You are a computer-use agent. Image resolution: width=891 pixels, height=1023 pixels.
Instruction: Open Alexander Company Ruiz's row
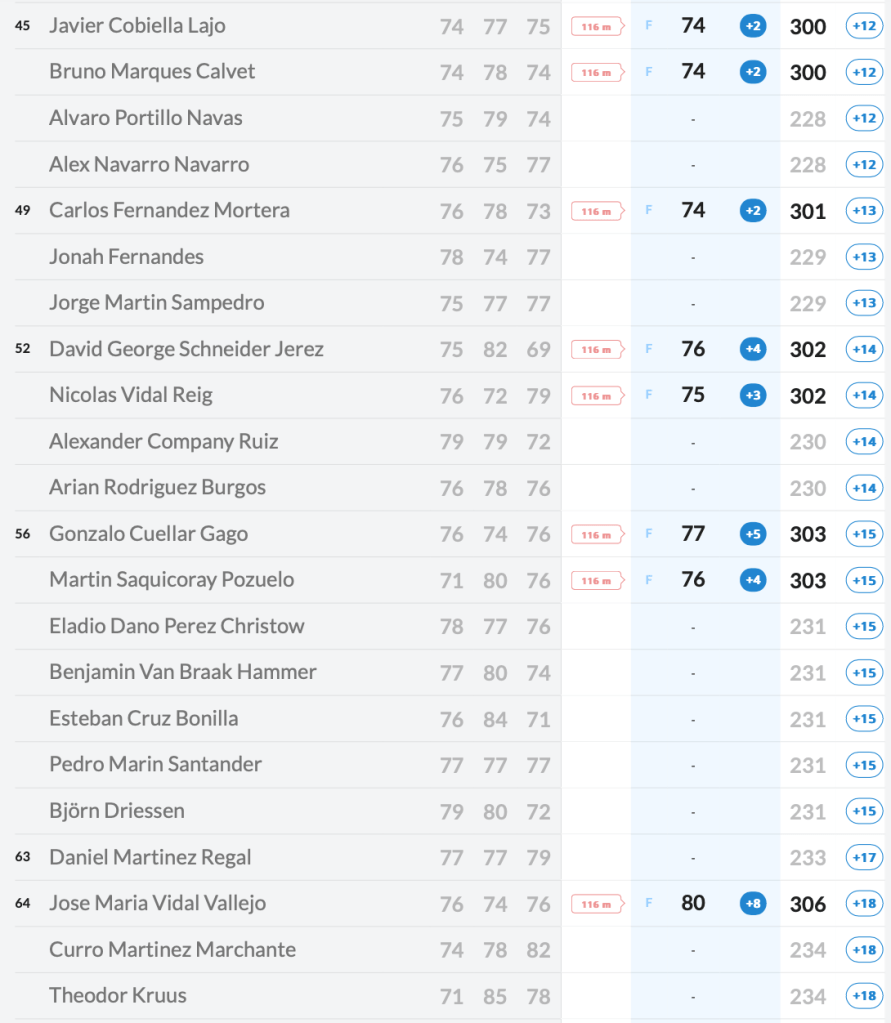coord(164,441)
